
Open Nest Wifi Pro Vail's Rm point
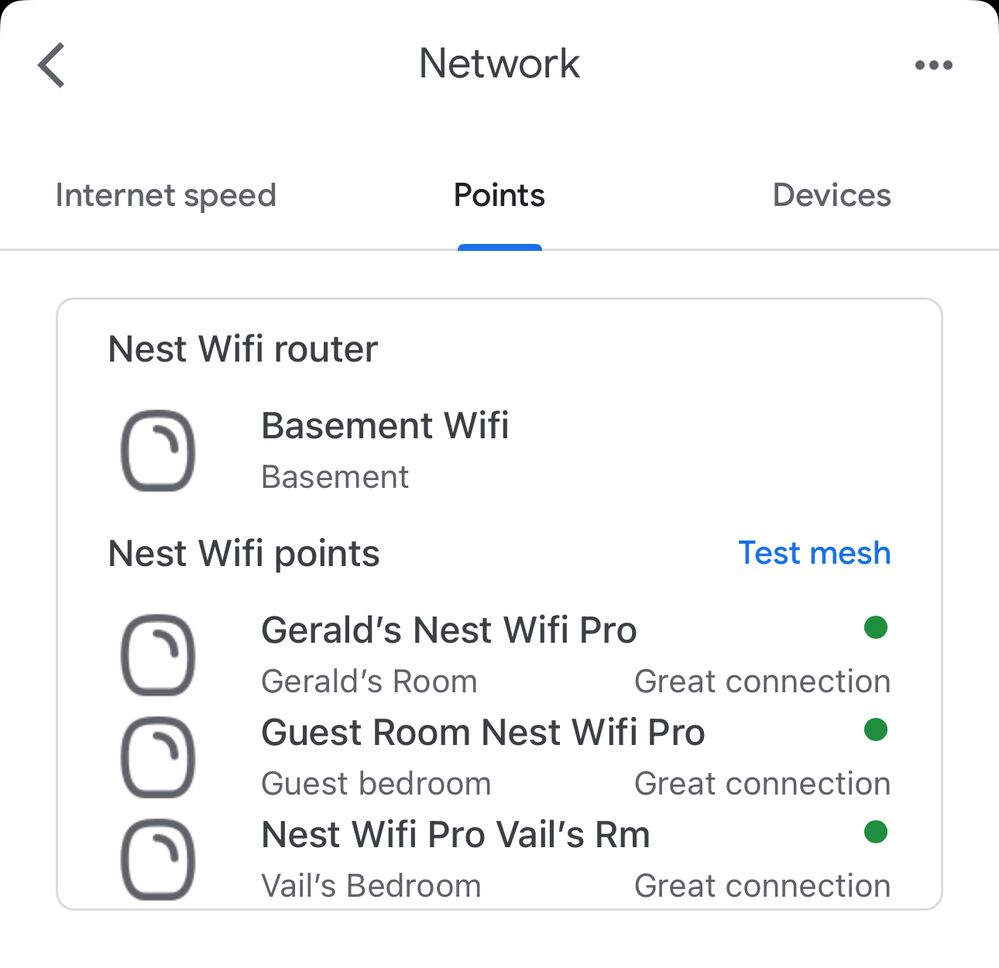455,857
